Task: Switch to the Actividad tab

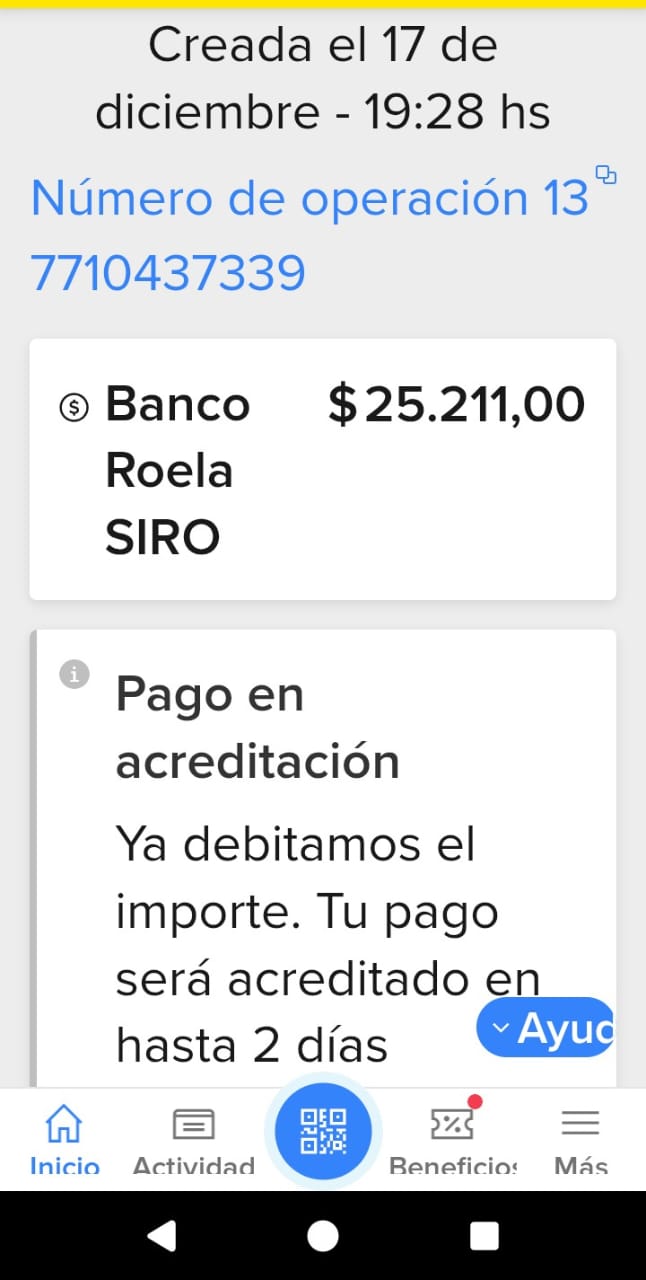Action: 194,1138
